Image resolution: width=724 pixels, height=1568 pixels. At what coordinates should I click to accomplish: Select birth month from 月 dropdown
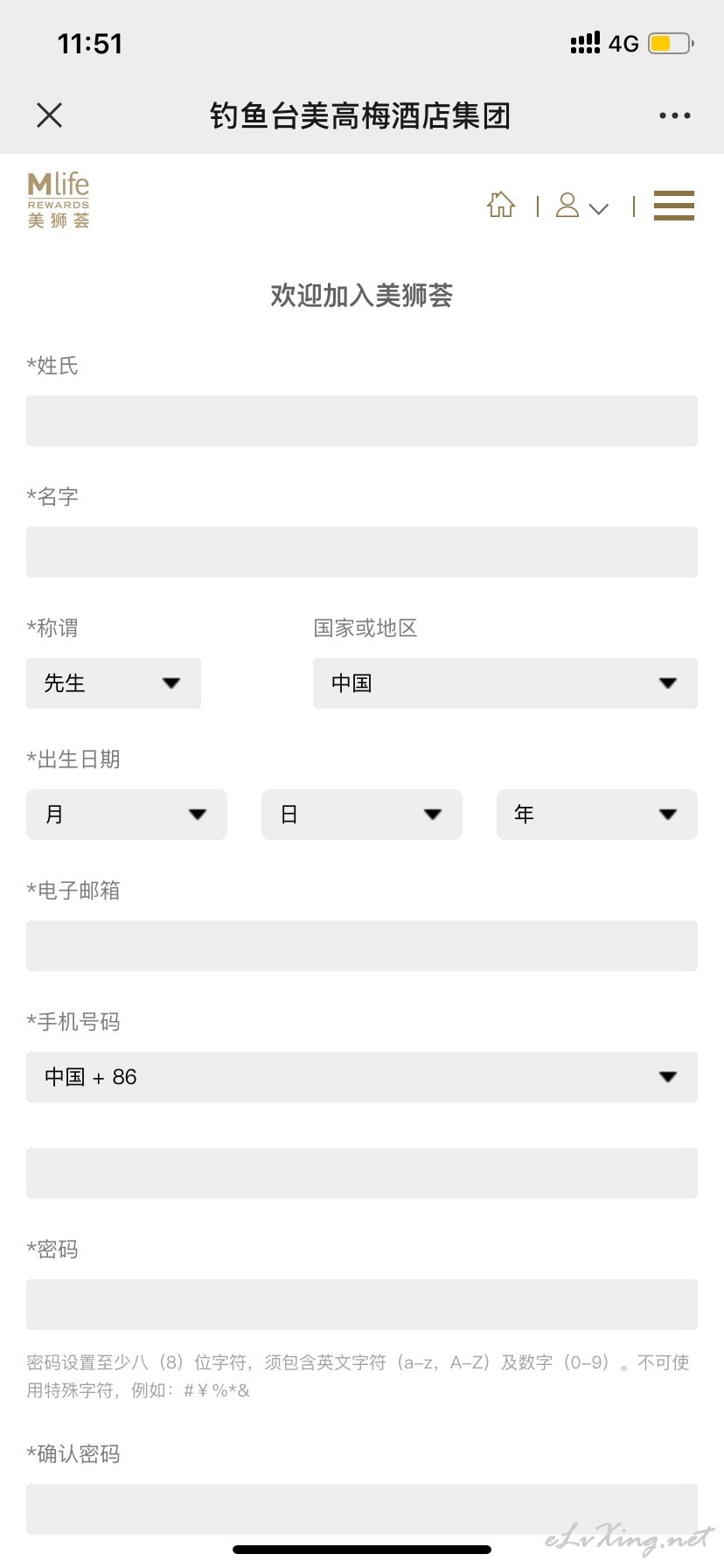pos(127,815)
